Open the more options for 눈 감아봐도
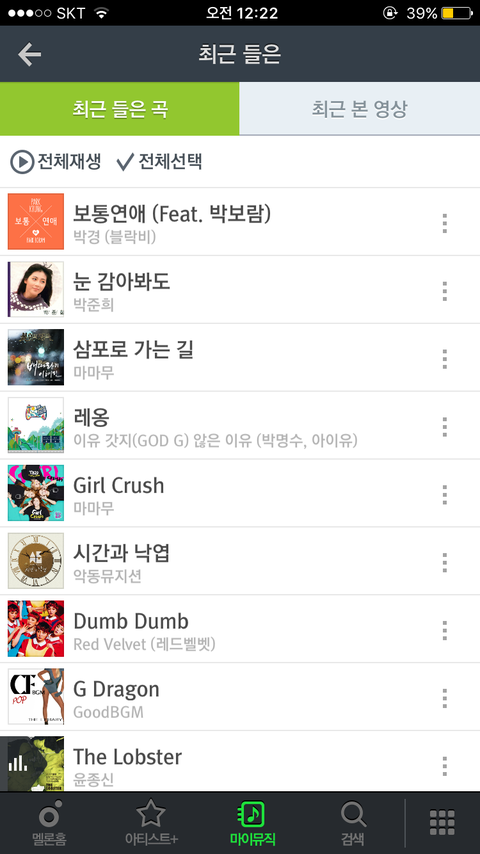480x854 pixels. [x=445, y=291]
